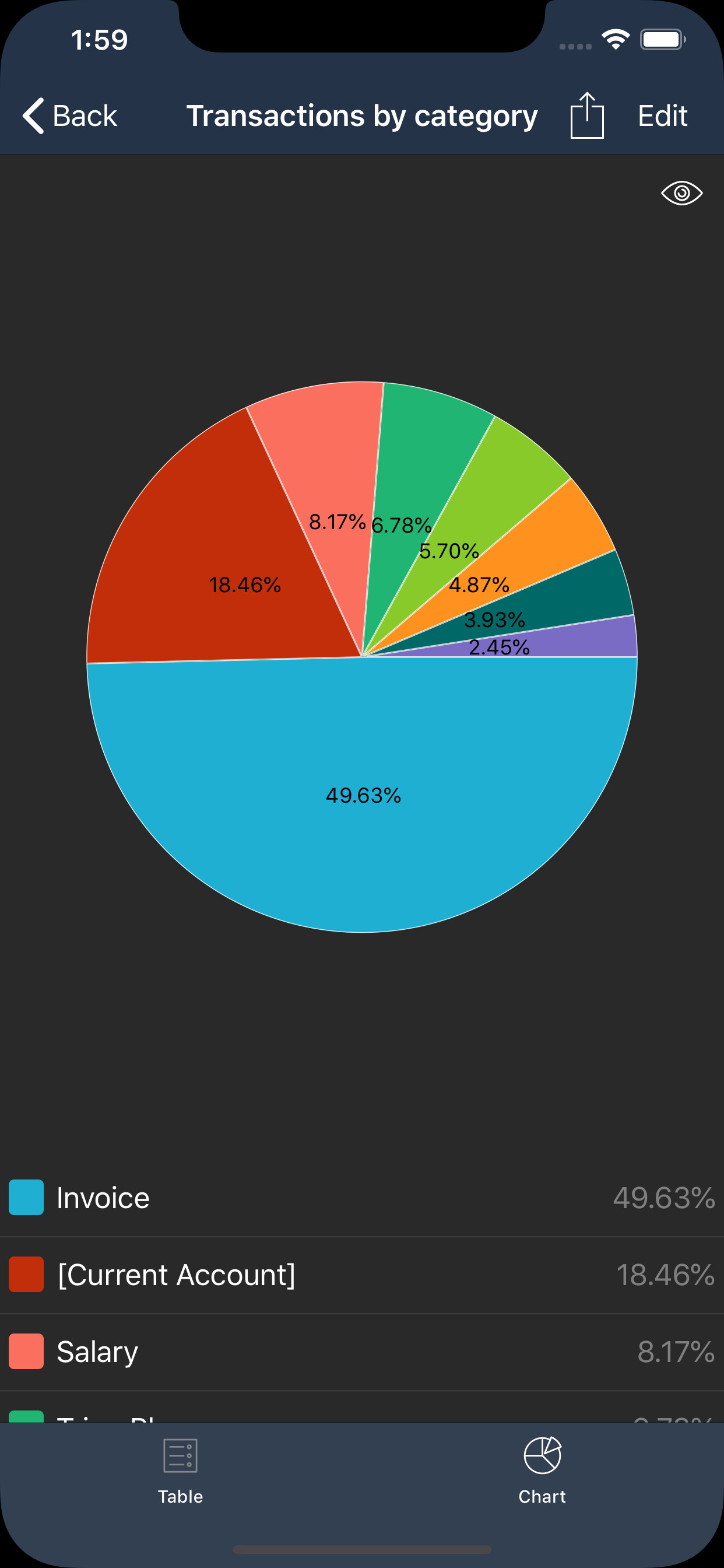Image resolution: width=724 pixels, height=1568 pixels.
Task: Go back to the previous screen
Action: click(x=70, y=116)
